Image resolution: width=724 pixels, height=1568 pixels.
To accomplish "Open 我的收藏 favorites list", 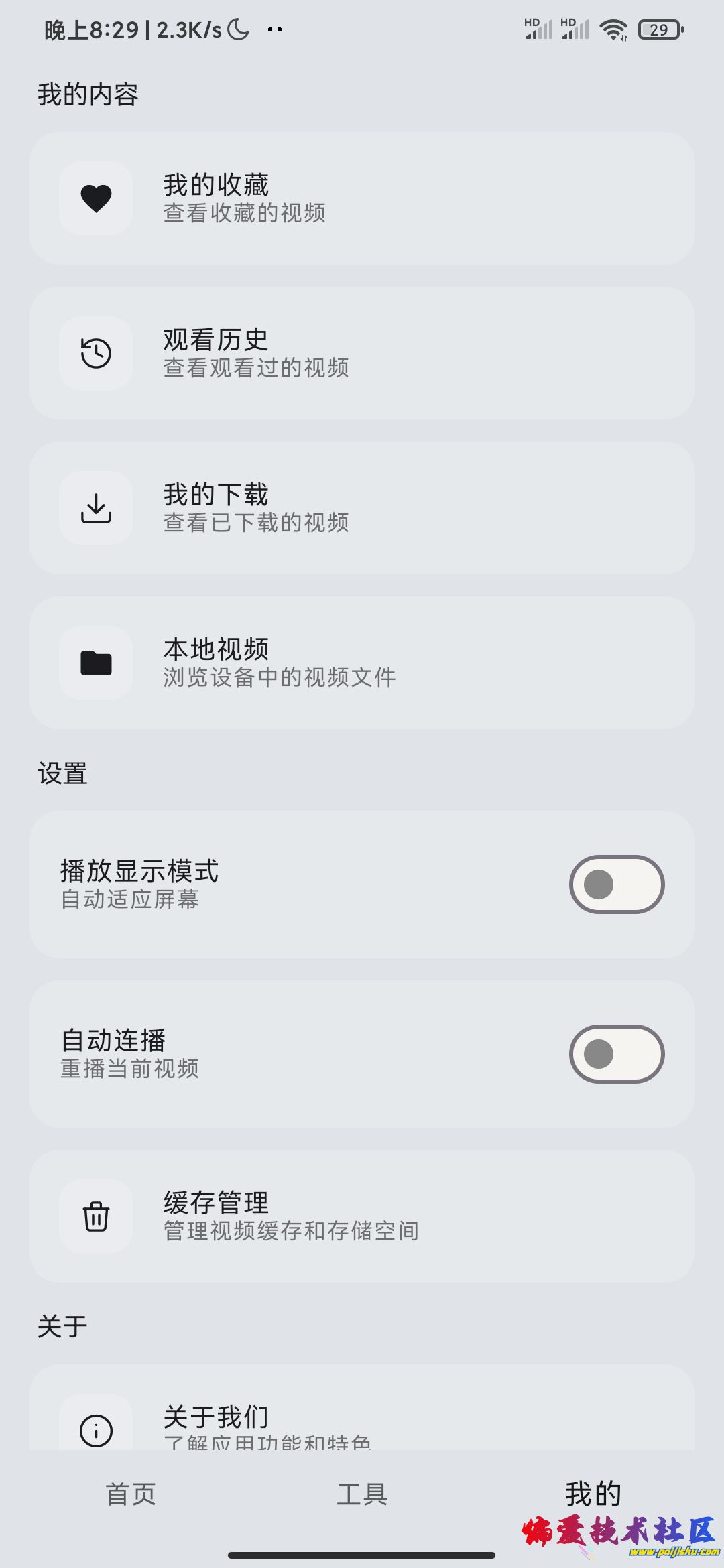I will [362, 198].
